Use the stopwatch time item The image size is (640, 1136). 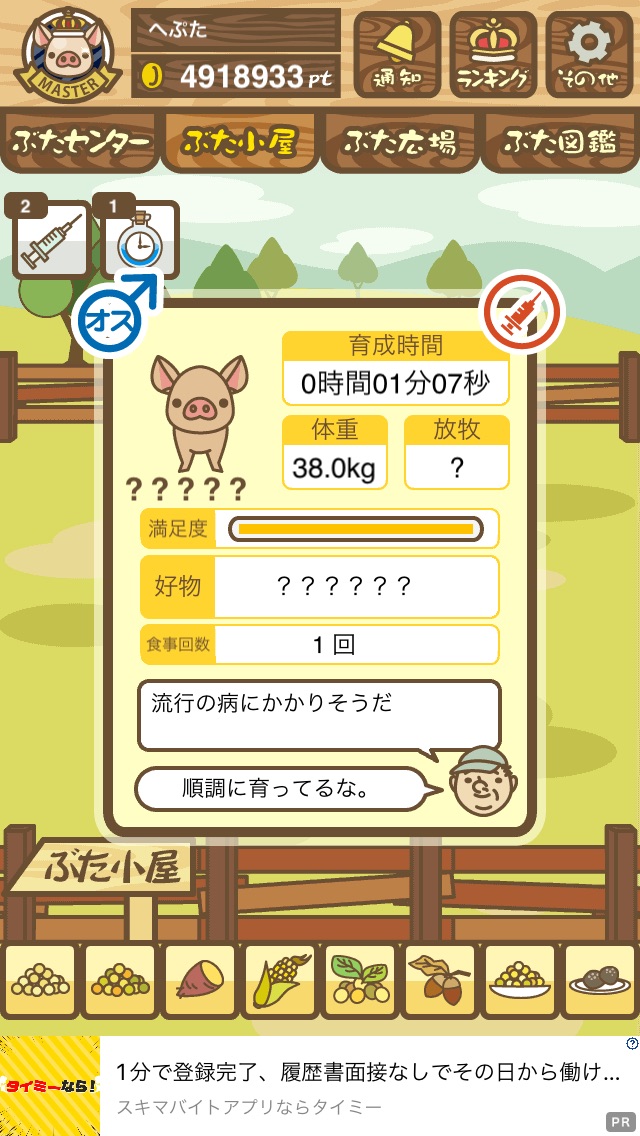[x=141, y=240]
